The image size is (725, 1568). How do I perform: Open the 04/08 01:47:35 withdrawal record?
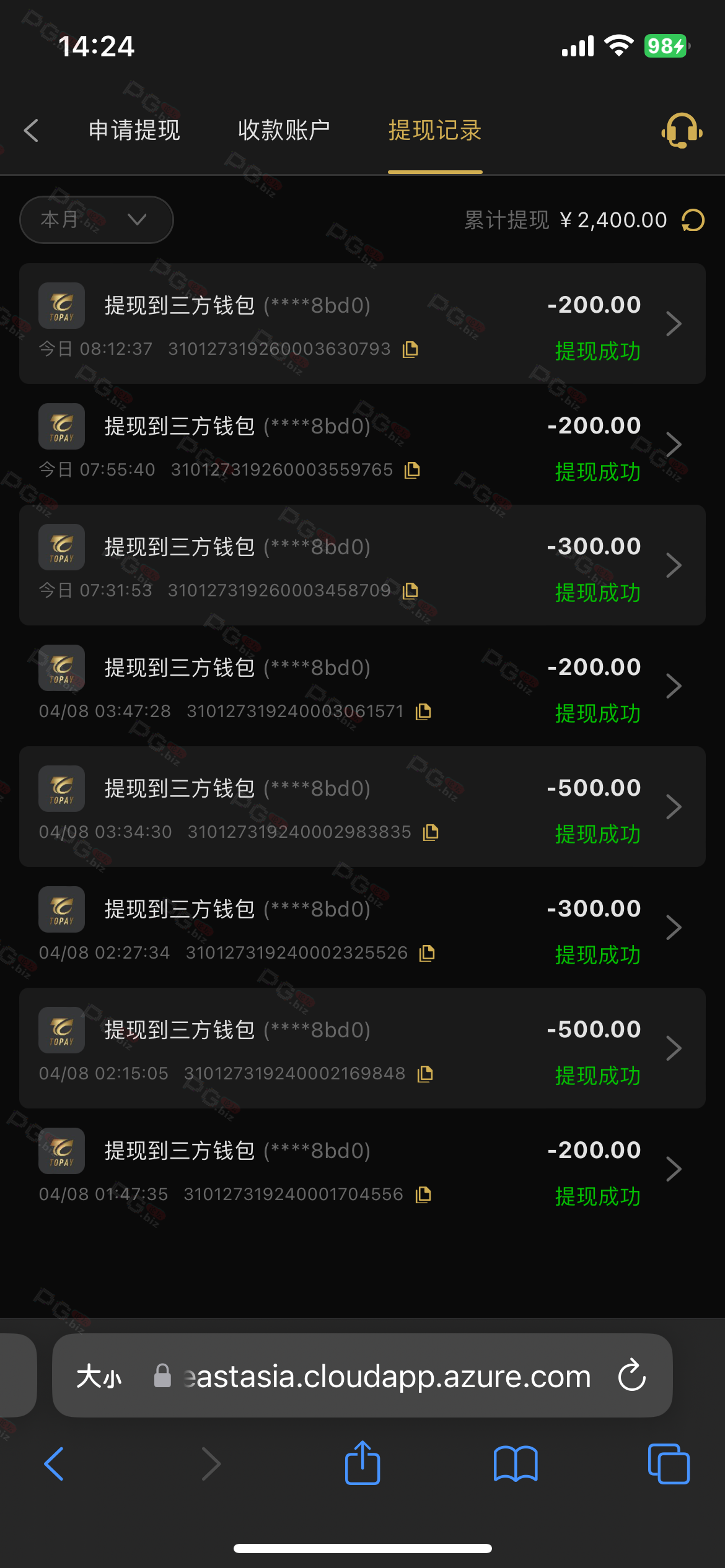362,1169
